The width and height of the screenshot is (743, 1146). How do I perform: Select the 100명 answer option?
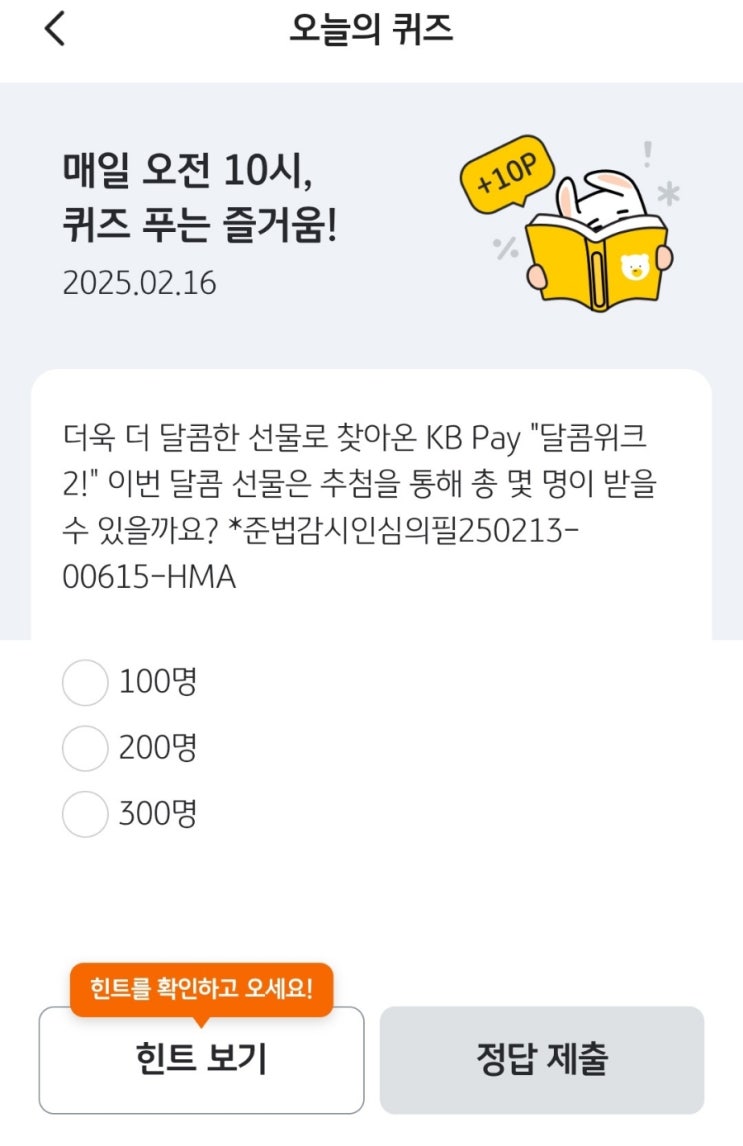[85, 684]
